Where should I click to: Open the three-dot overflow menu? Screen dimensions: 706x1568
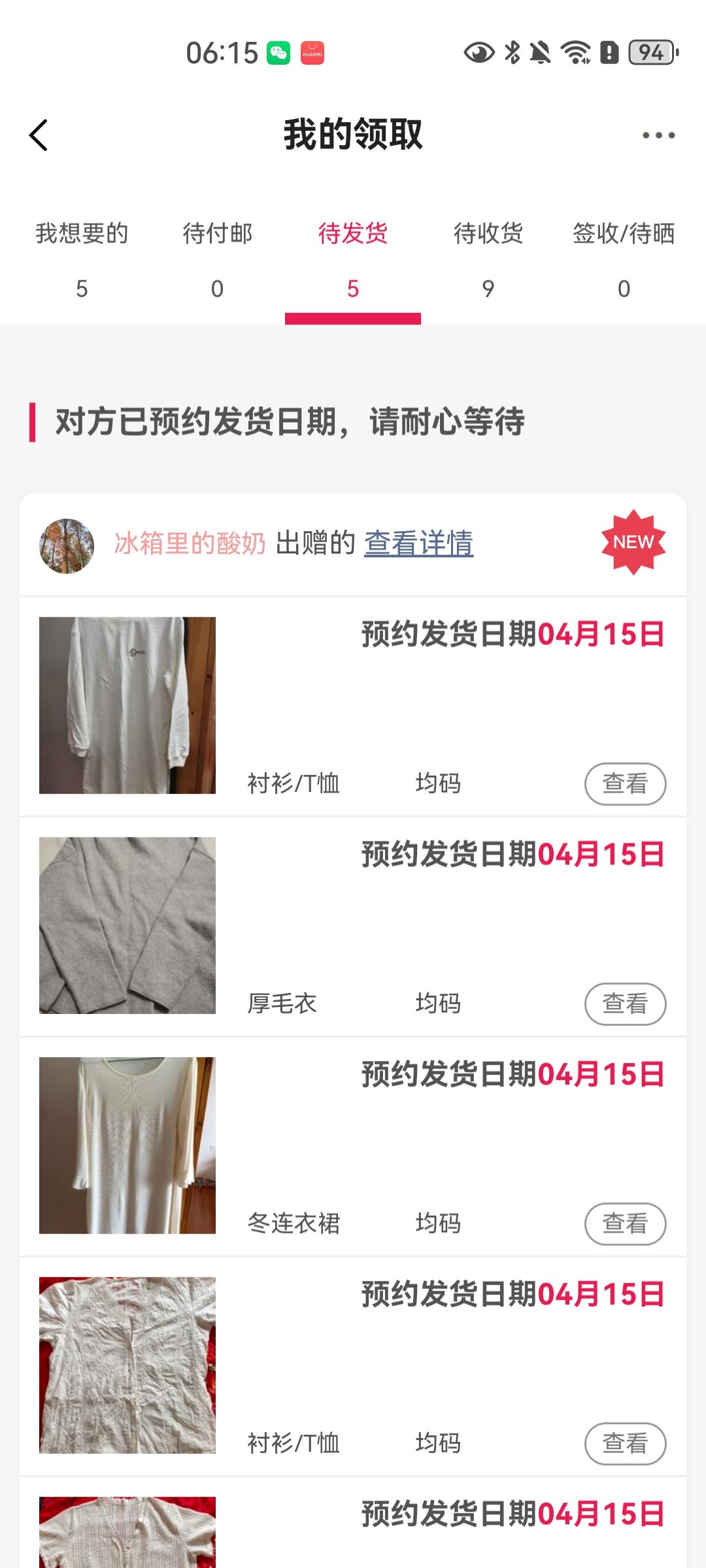tap(658, 135)
